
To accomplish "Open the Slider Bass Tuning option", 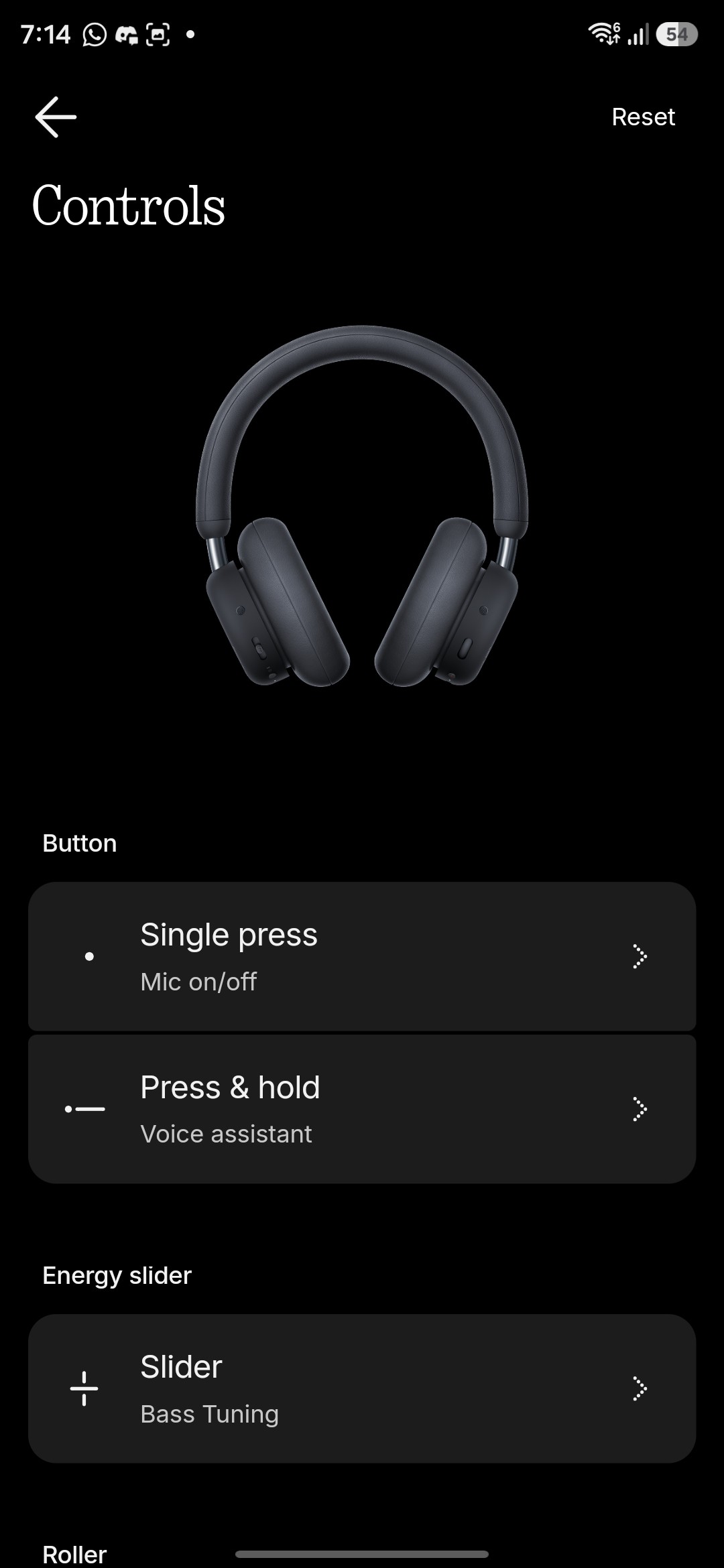I will [x=362, y=1388].
